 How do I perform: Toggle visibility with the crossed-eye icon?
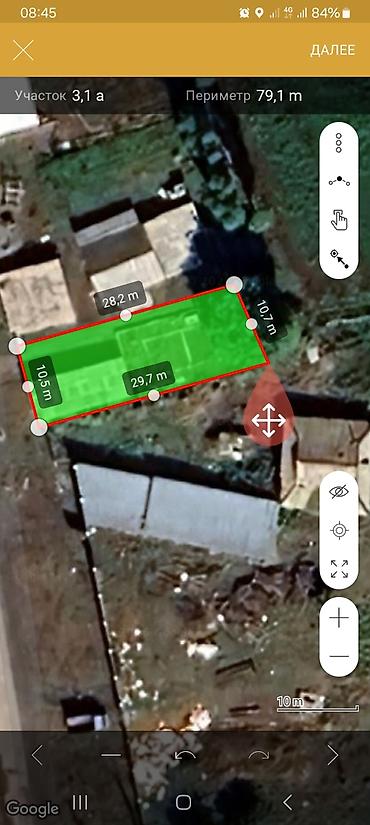tap(339, 492)
